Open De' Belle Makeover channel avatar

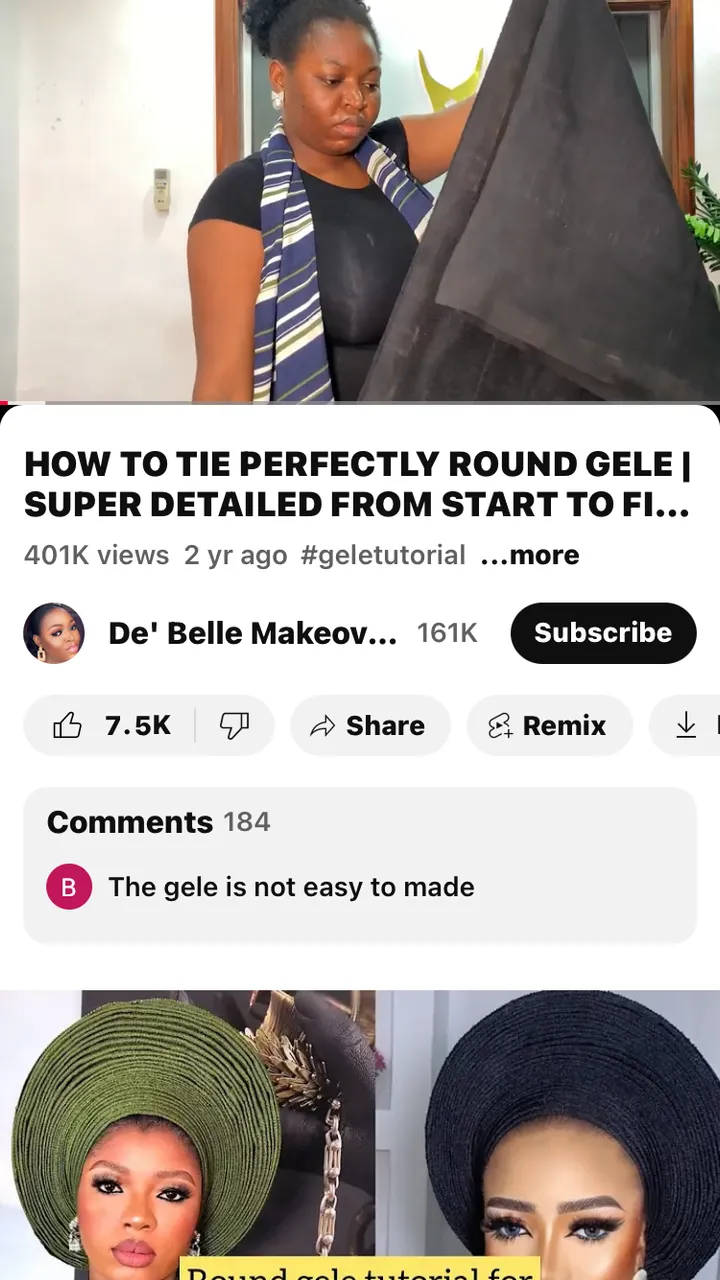point(54,633)
